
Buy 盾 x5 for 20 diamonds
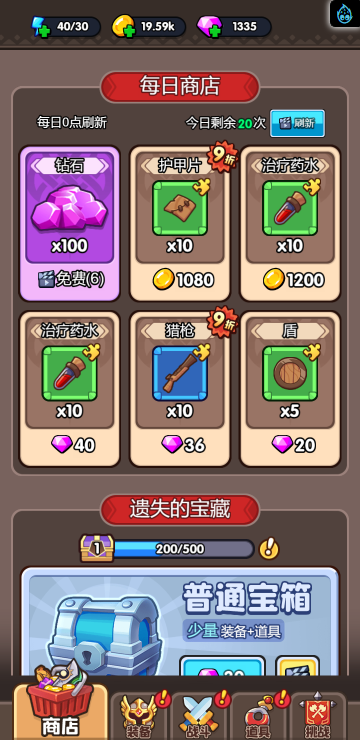click(x=290, y=389)
